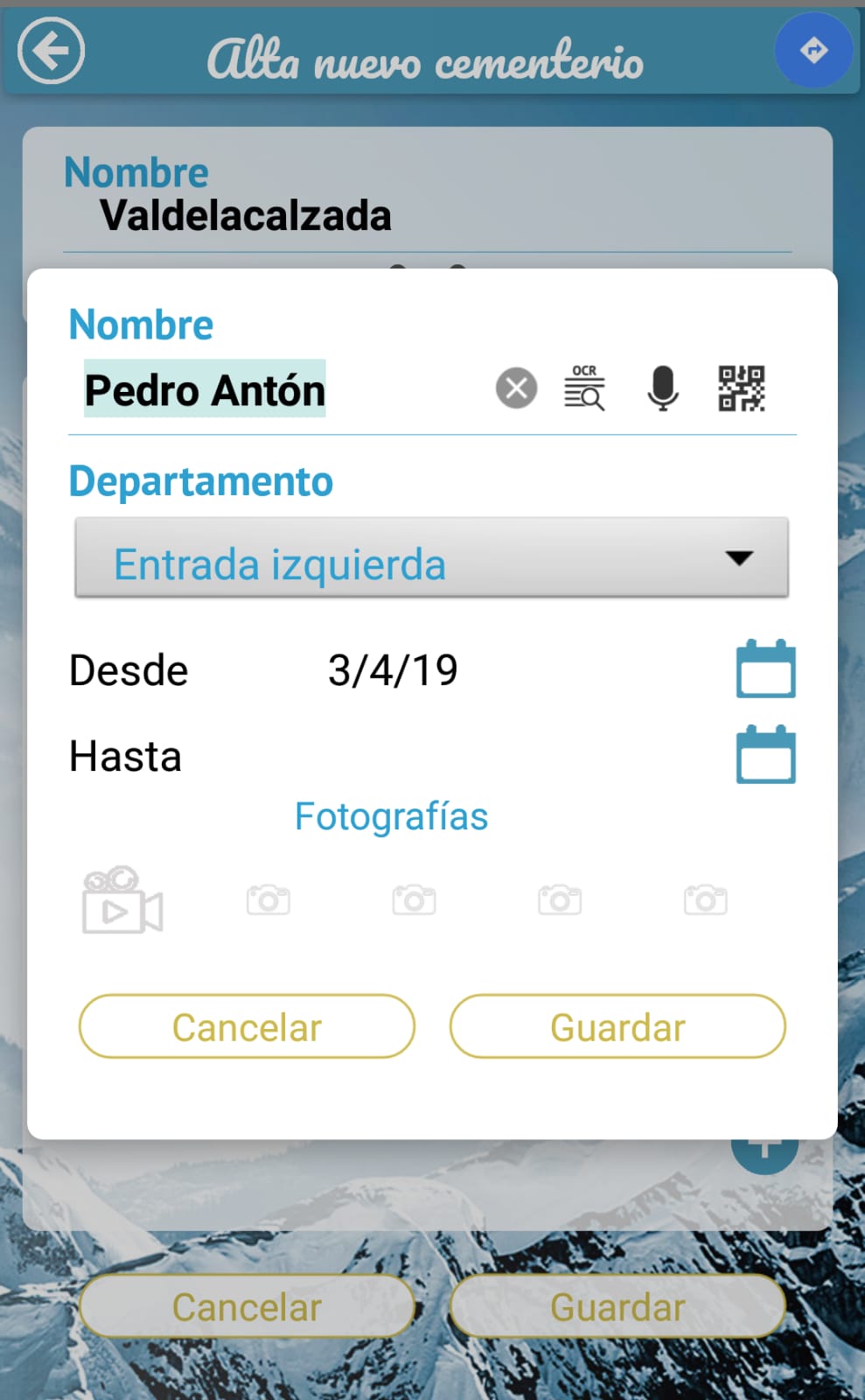
Task: Dictate the name using the microphone
Action: click(x=663, y=388)
